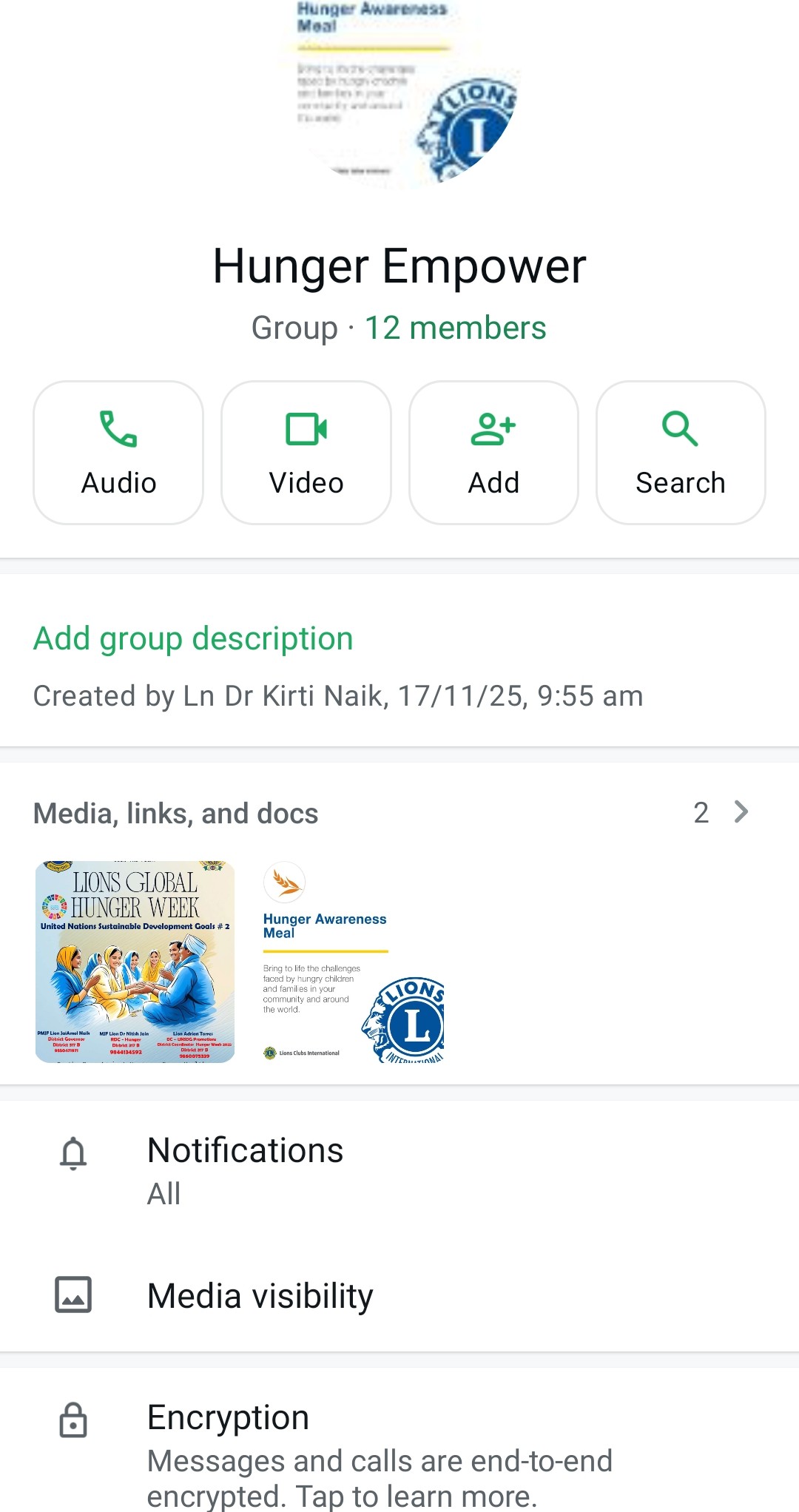Start a group video call
The width and height of the screenshot is (799, 1512).
pyautogui.click(x=306, y=453)
